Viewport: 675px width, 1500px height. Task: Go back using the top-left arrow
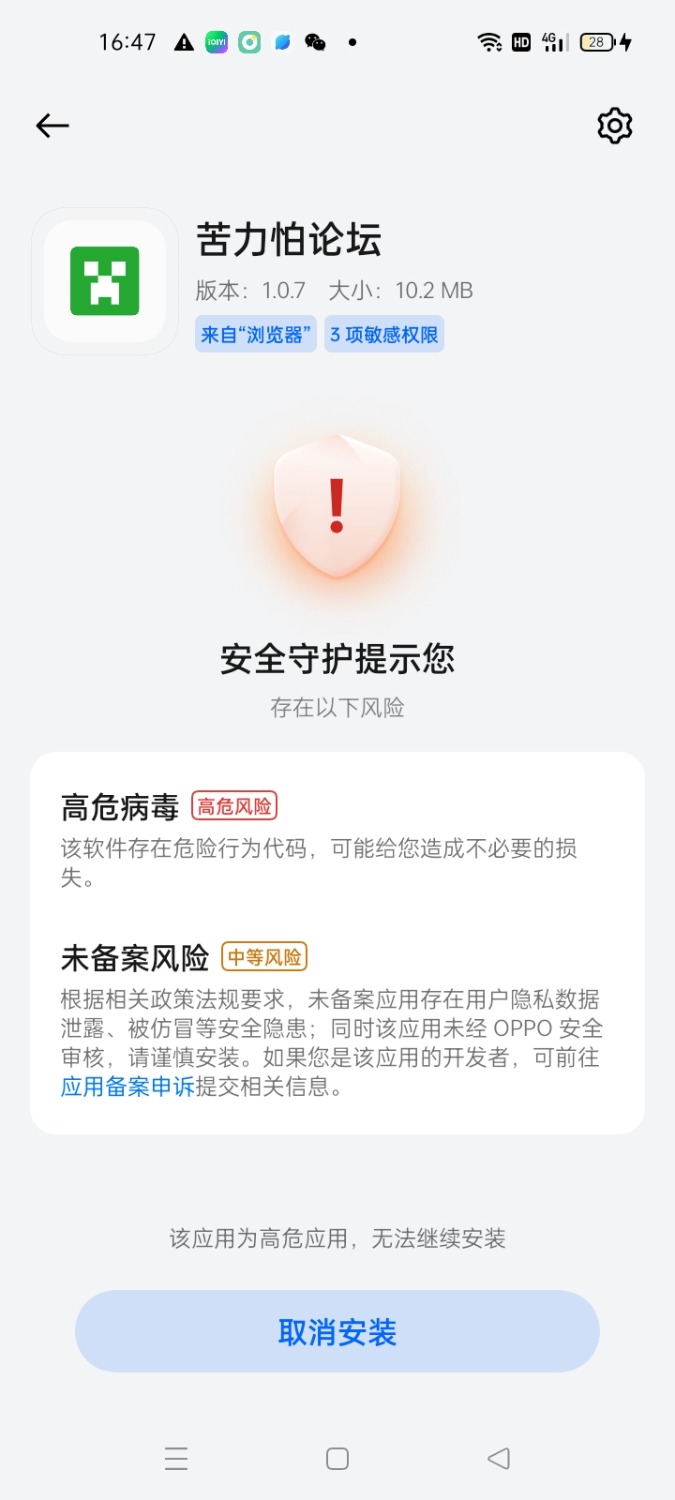point(52,125)
